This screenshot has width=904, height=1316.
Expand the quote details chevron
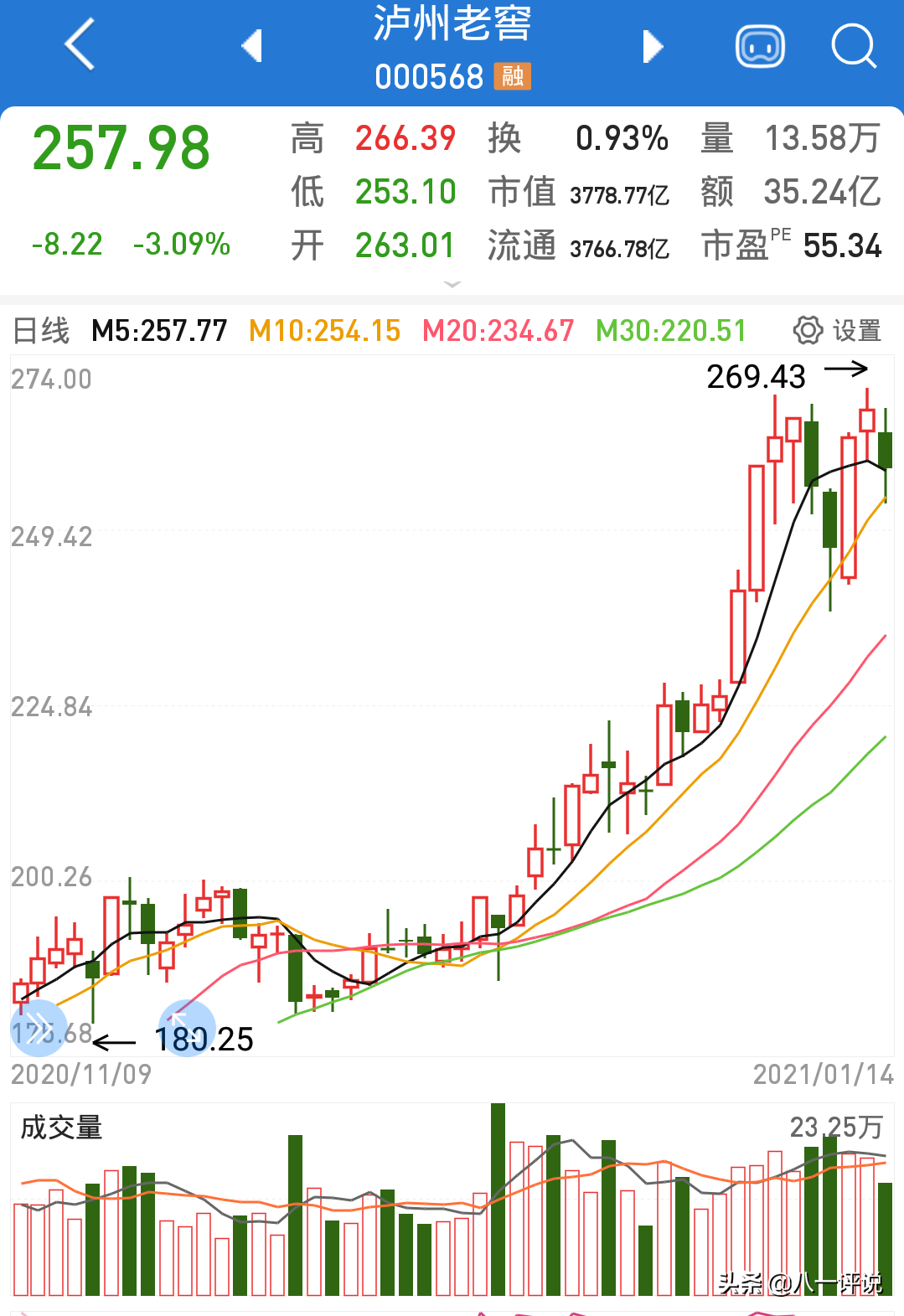(x=452, y=285)
